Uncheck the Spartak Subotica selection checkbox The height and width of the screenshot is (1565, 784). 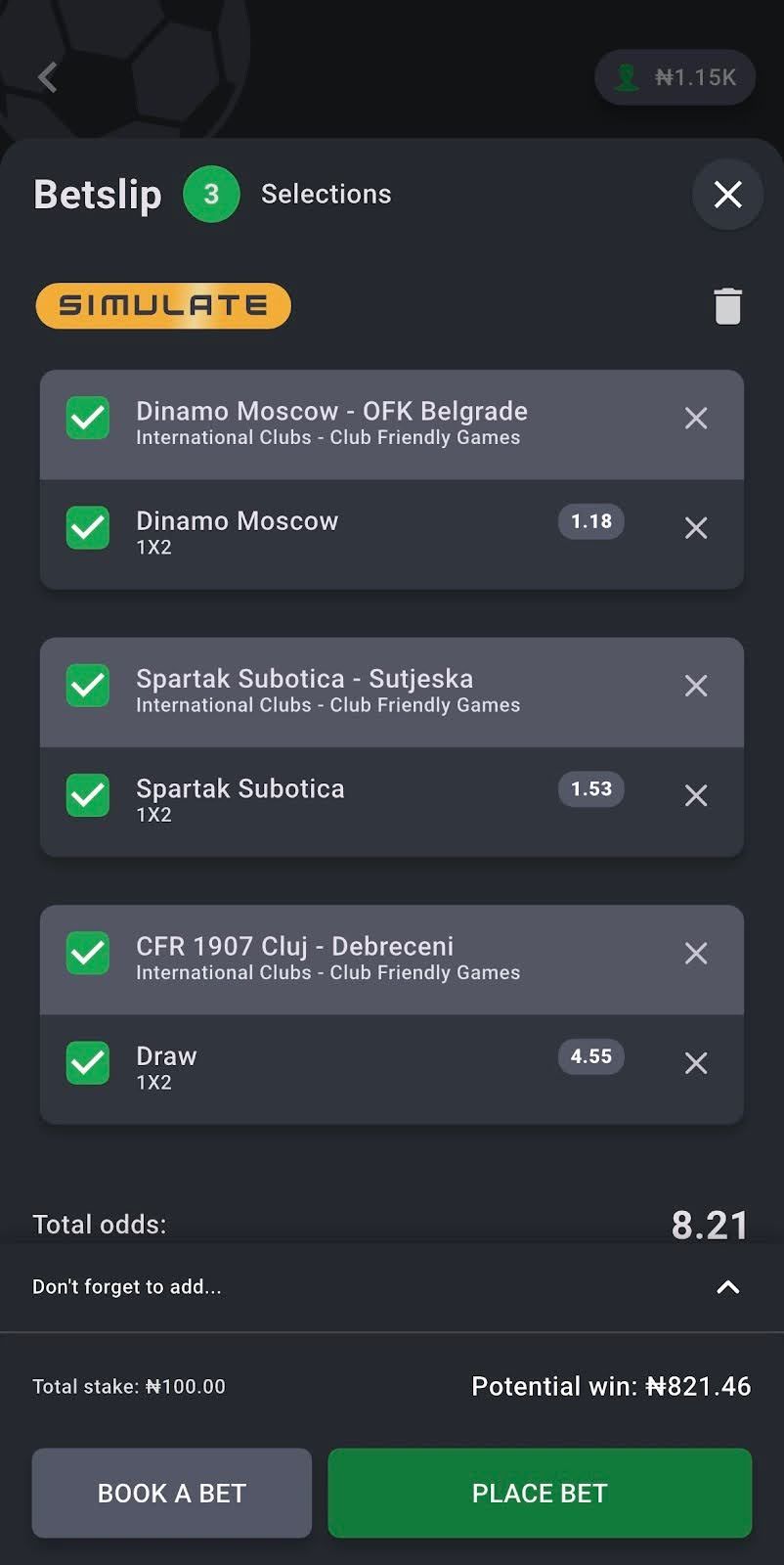[87, 795]
